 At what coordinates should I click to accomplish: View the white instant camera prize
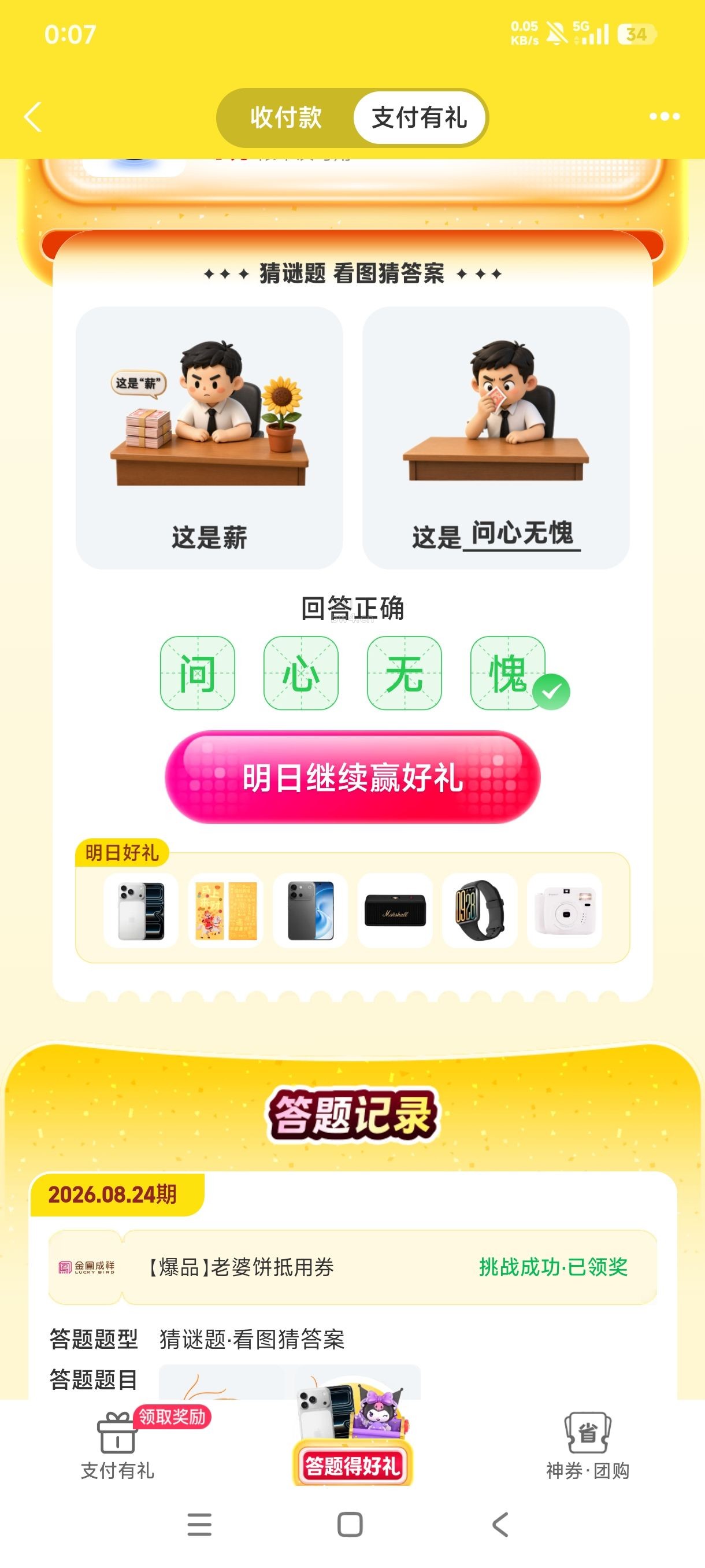(565, 911)
